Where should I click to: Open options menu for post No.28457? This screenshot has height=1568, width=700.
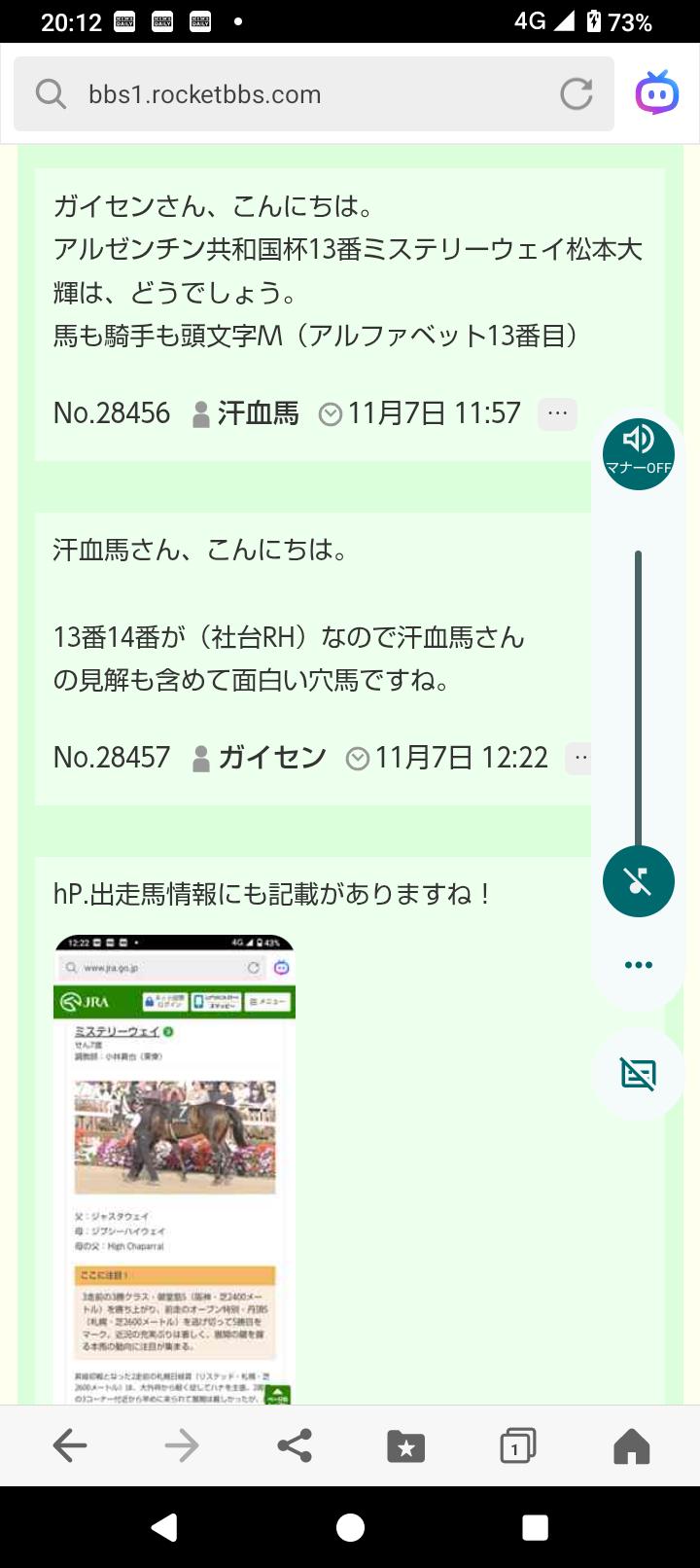click(579, 758)
